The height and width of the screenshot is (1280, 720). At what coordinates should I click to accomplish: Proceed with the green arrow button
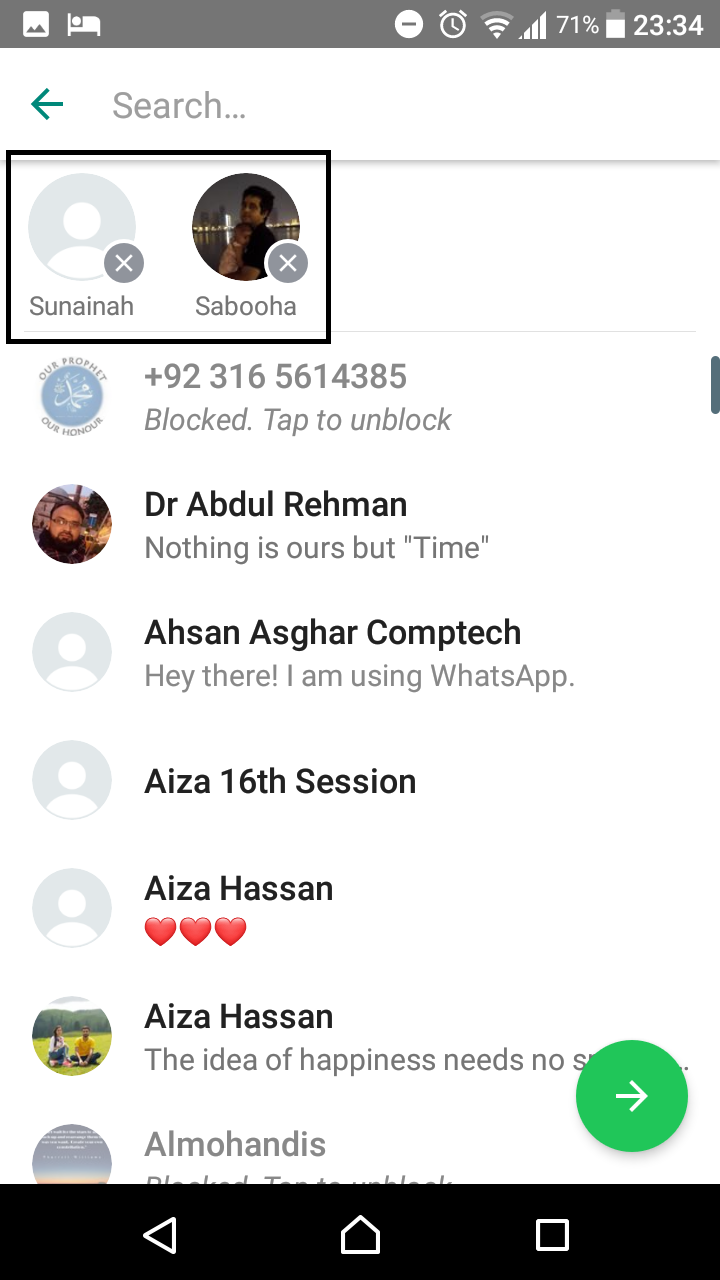coord(632,1097)
